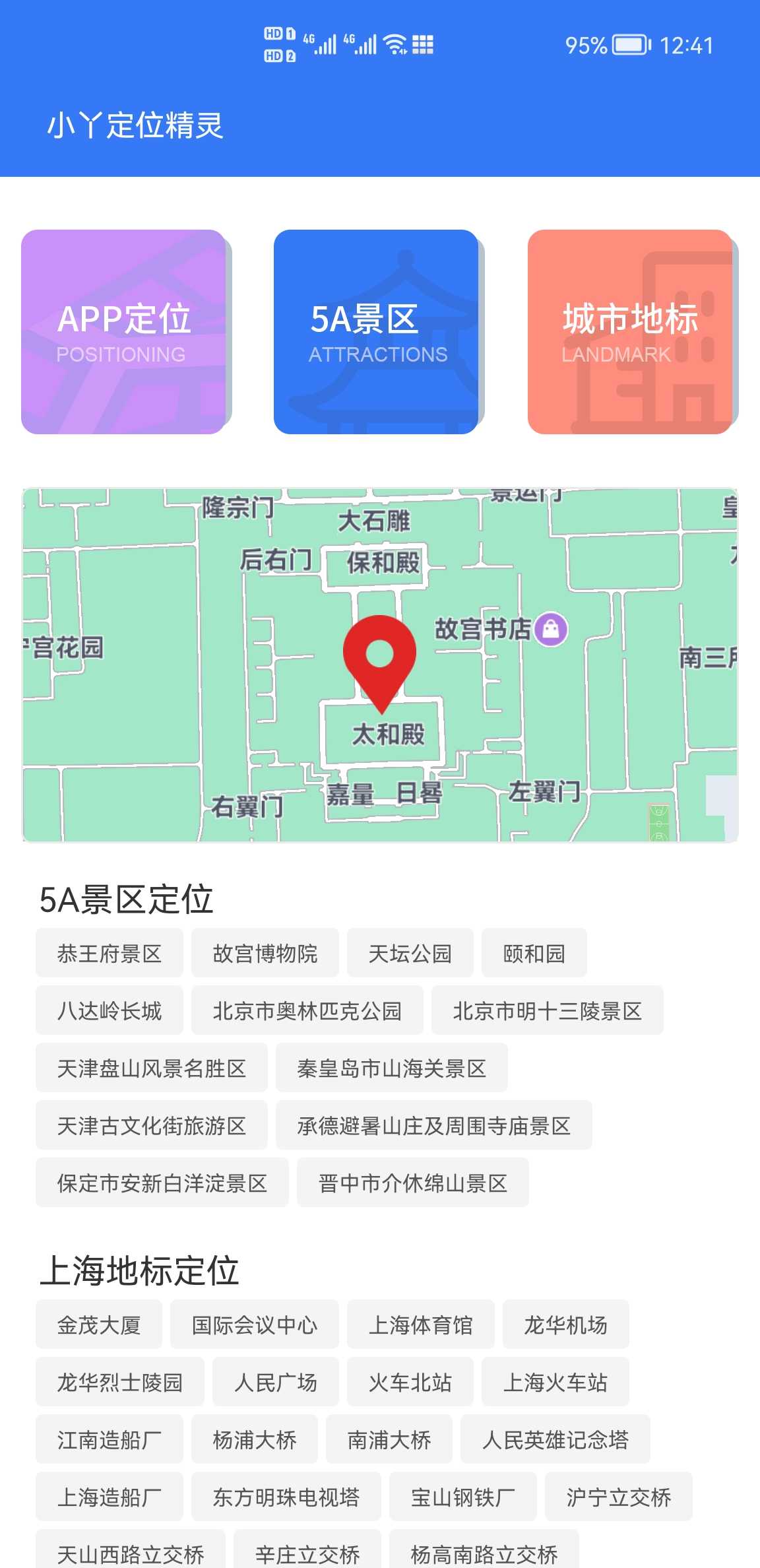Image resolution: width=760 pixels, height=1568 pixels.
Task: Select the 恭王府景区 chip
Action: coord(110,953)
